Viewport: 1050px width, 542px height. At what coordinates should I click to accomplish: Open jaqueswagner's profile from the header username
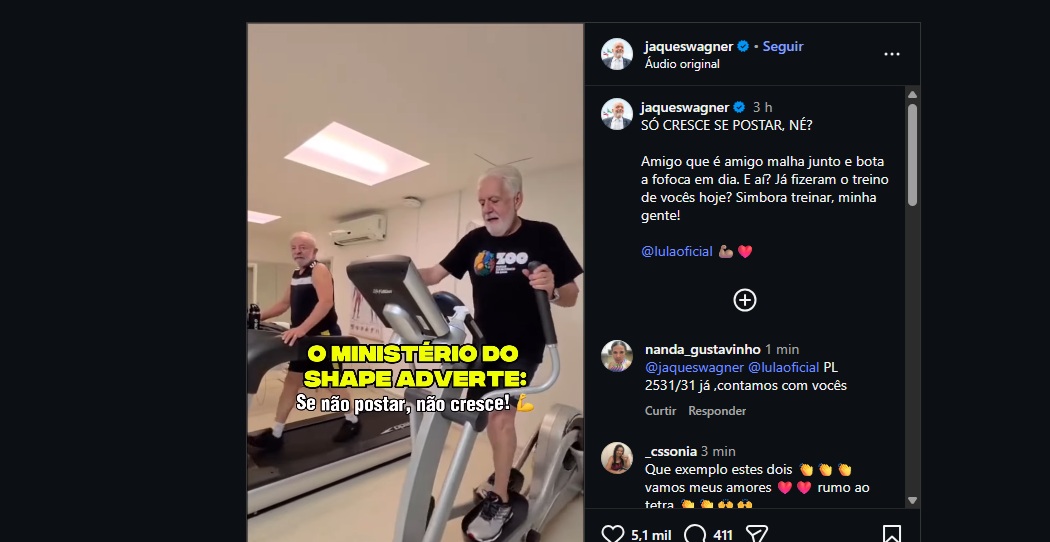click(x=689, y=46)
